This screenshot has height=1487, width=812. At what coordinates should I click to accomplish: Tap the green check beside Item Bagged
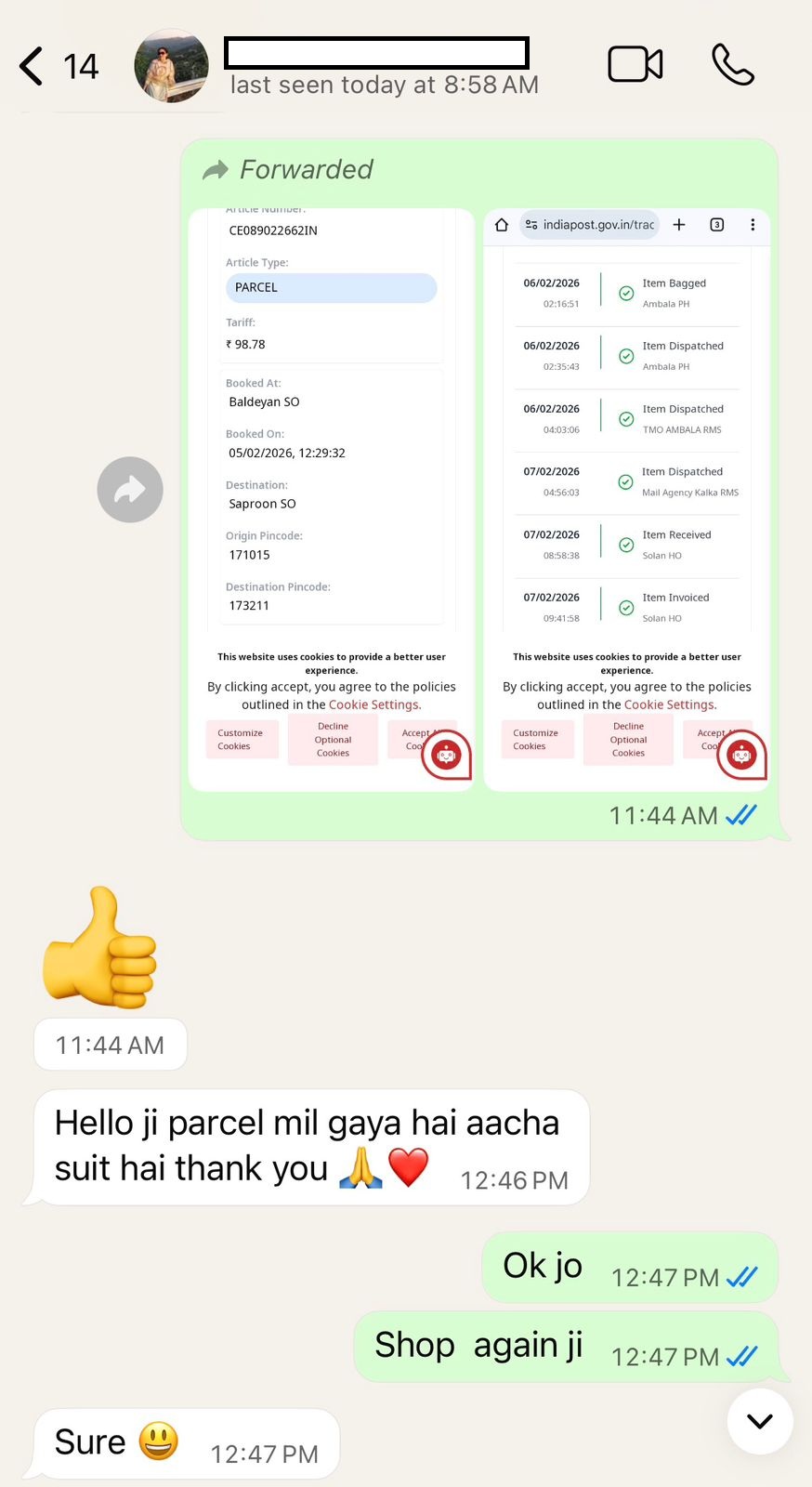[x=625, y=291]
